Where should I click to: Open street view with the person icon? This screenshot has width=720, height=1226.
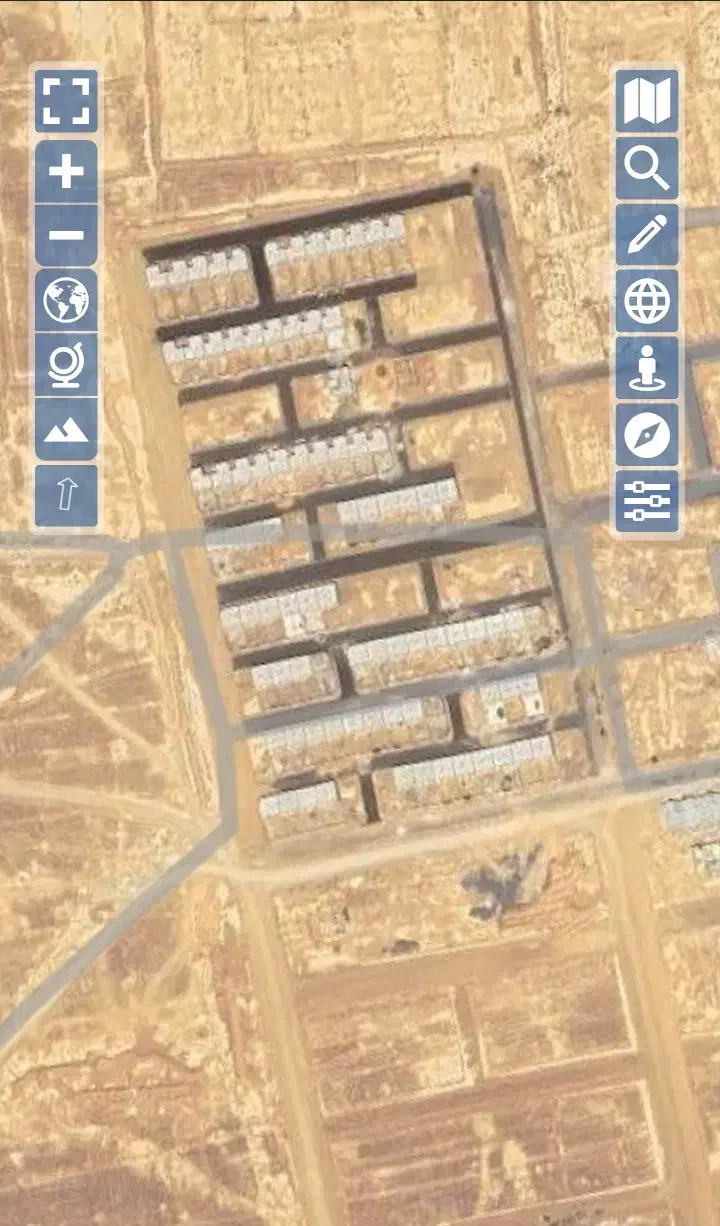tap(647, 368)
